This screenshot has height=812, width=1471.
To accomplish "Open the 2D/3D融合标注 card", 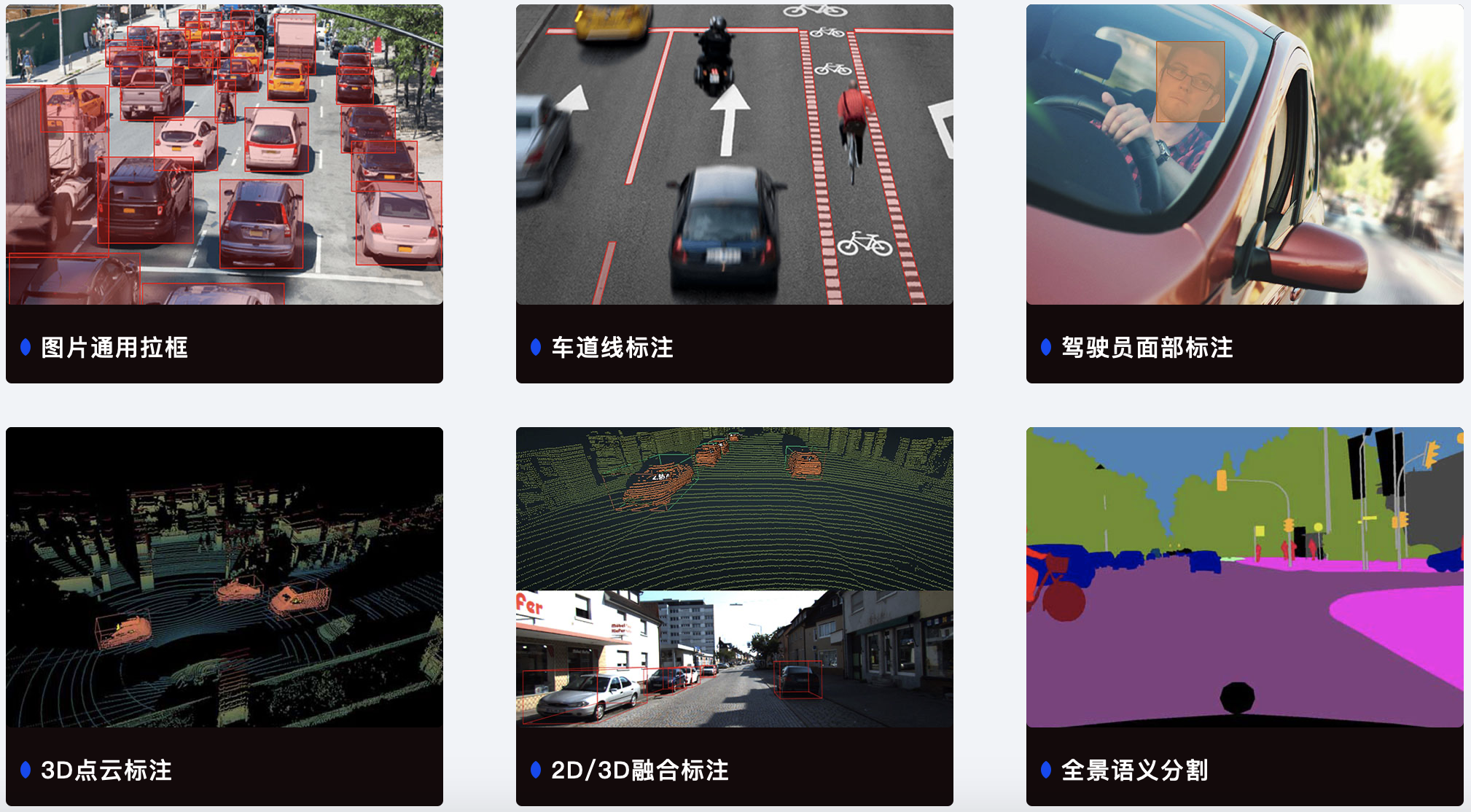I will (734, 616).
